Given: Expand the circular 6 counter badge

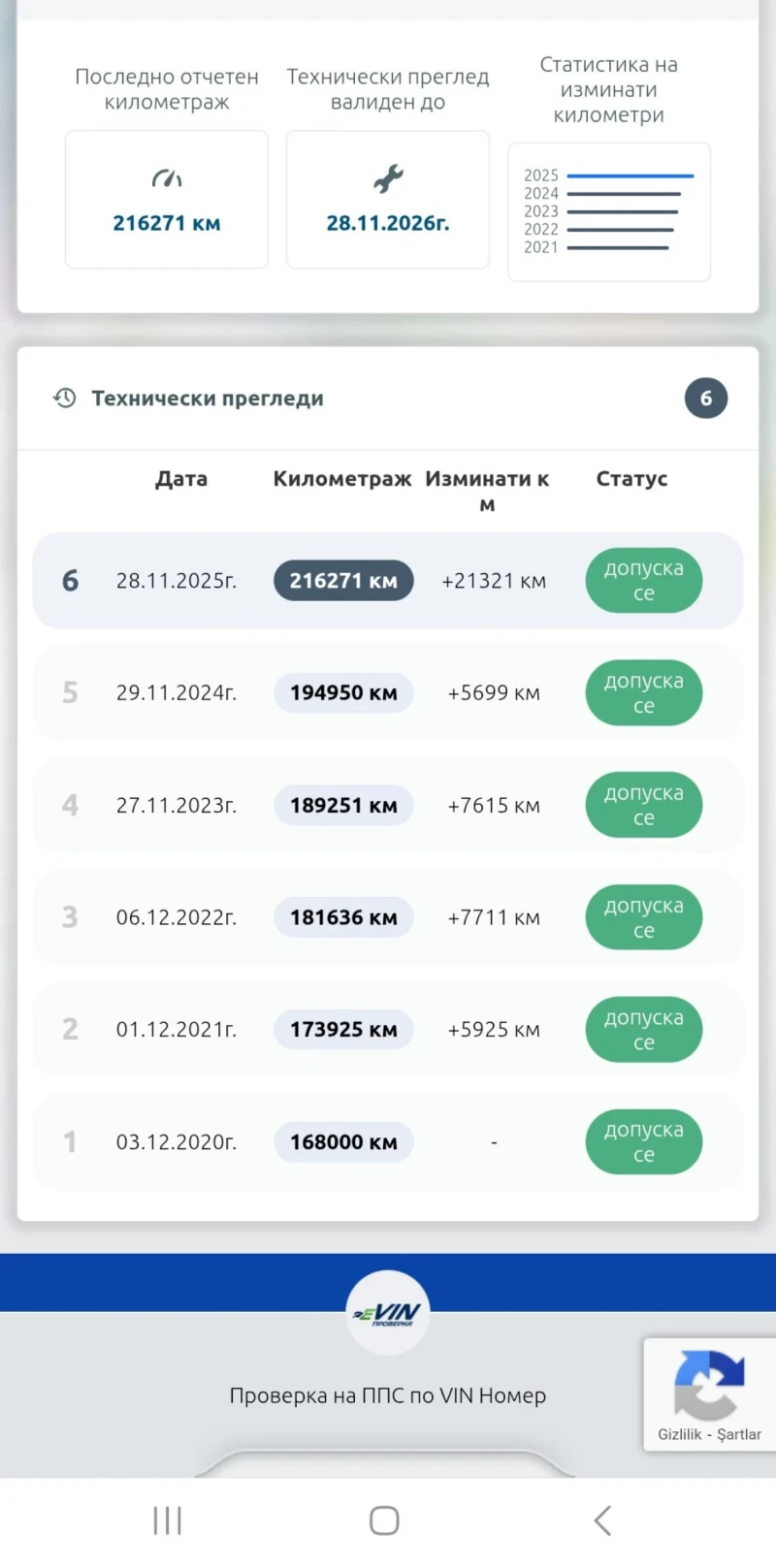Looking at the screenshot, I should (706, 398).
